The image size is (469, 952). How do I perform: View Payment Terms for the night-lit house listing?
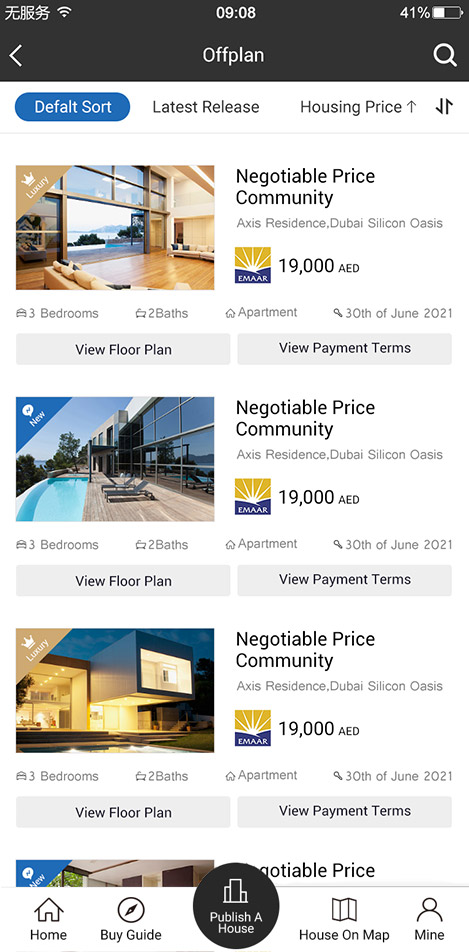click(x=344, y=812)
